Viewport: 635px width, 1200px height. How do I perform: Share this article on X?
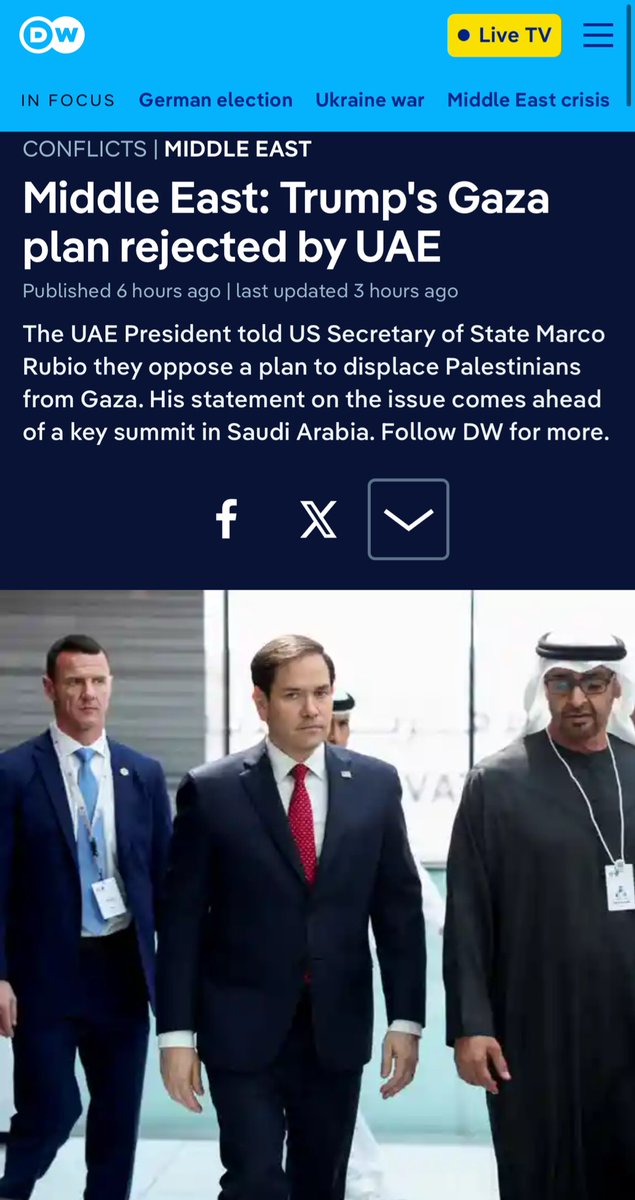[318, 520]
